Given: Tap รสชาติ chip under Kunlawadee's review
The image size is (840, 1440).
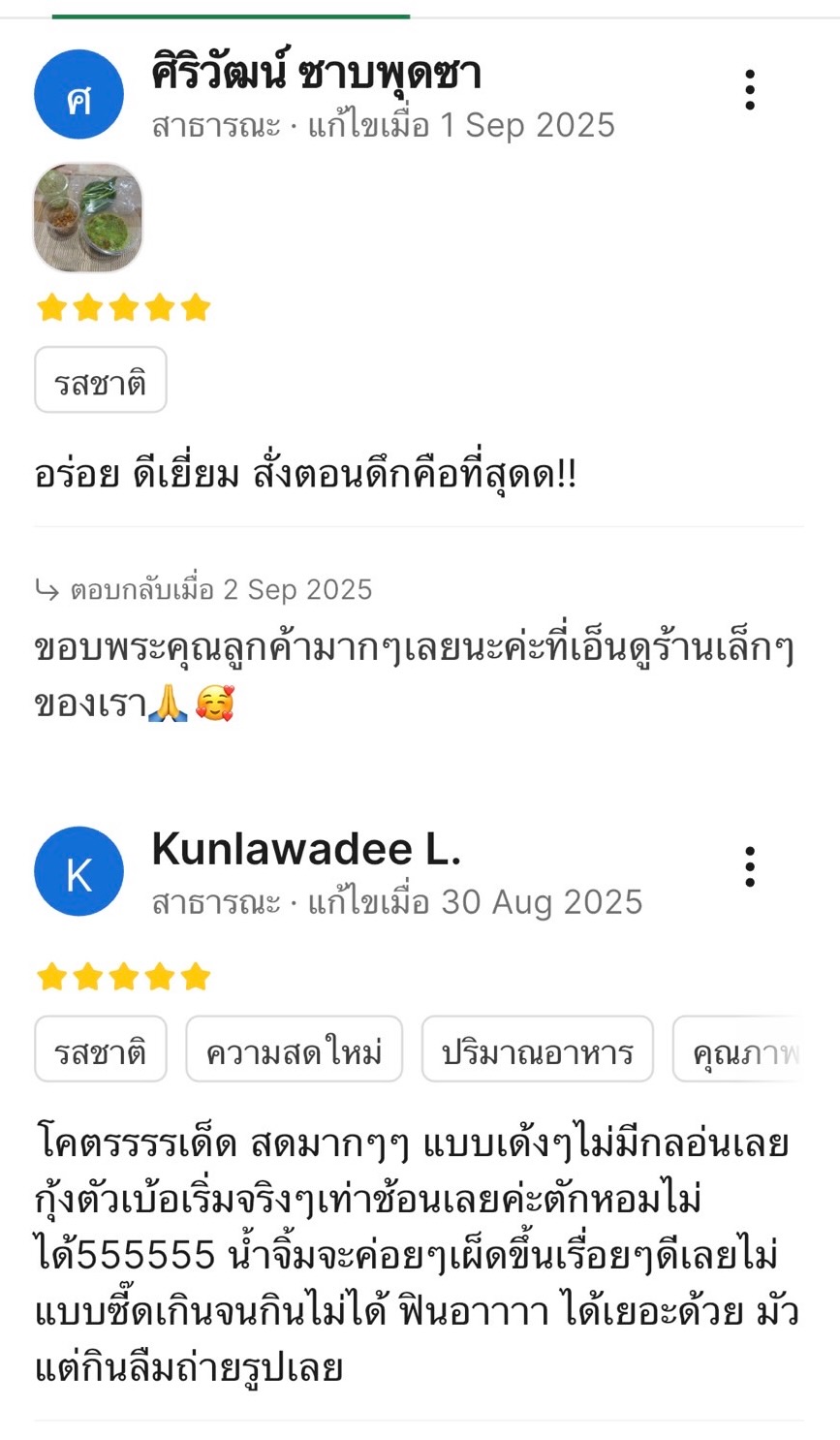Looking at the screenshot, I should pos(101,1050).
